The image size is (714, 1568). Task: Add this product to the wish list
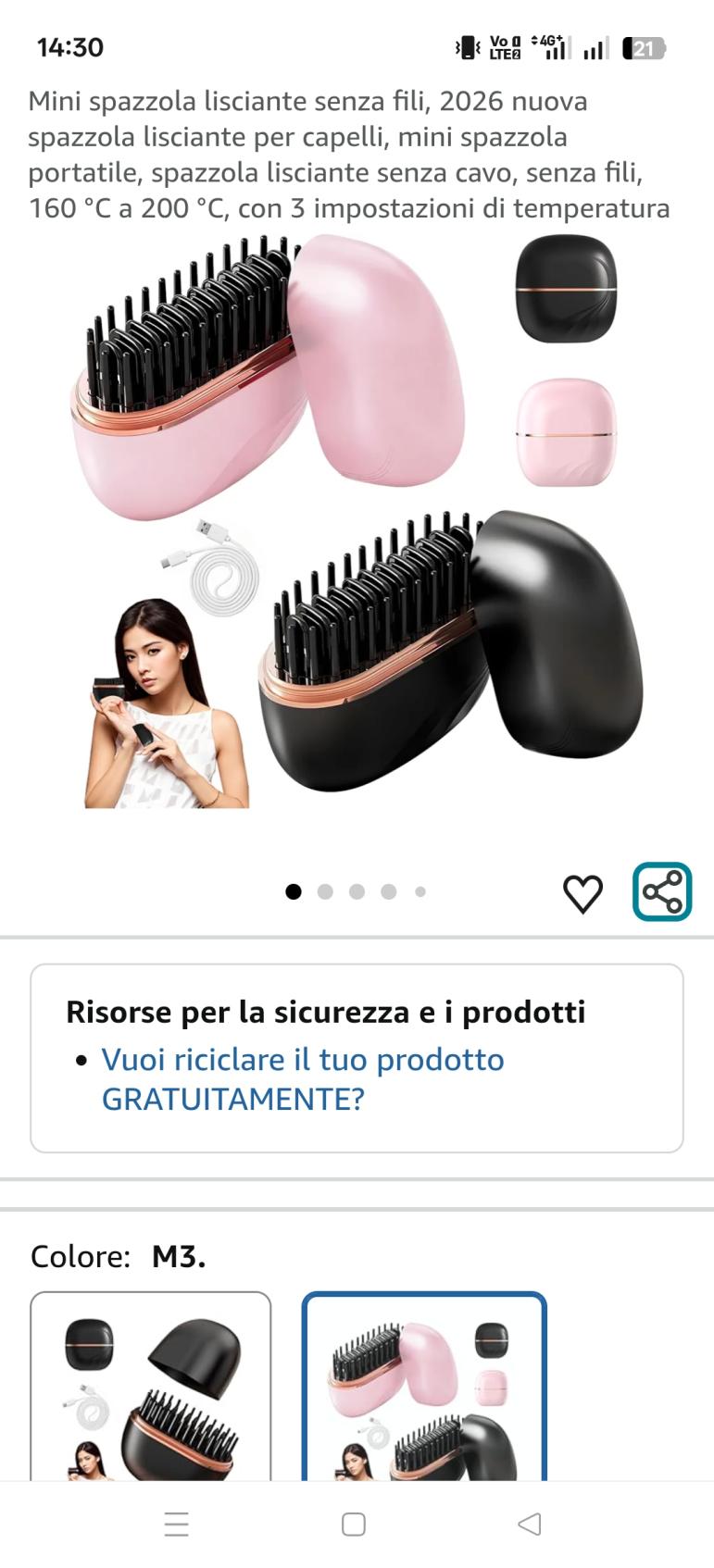[x=582, y=893]
